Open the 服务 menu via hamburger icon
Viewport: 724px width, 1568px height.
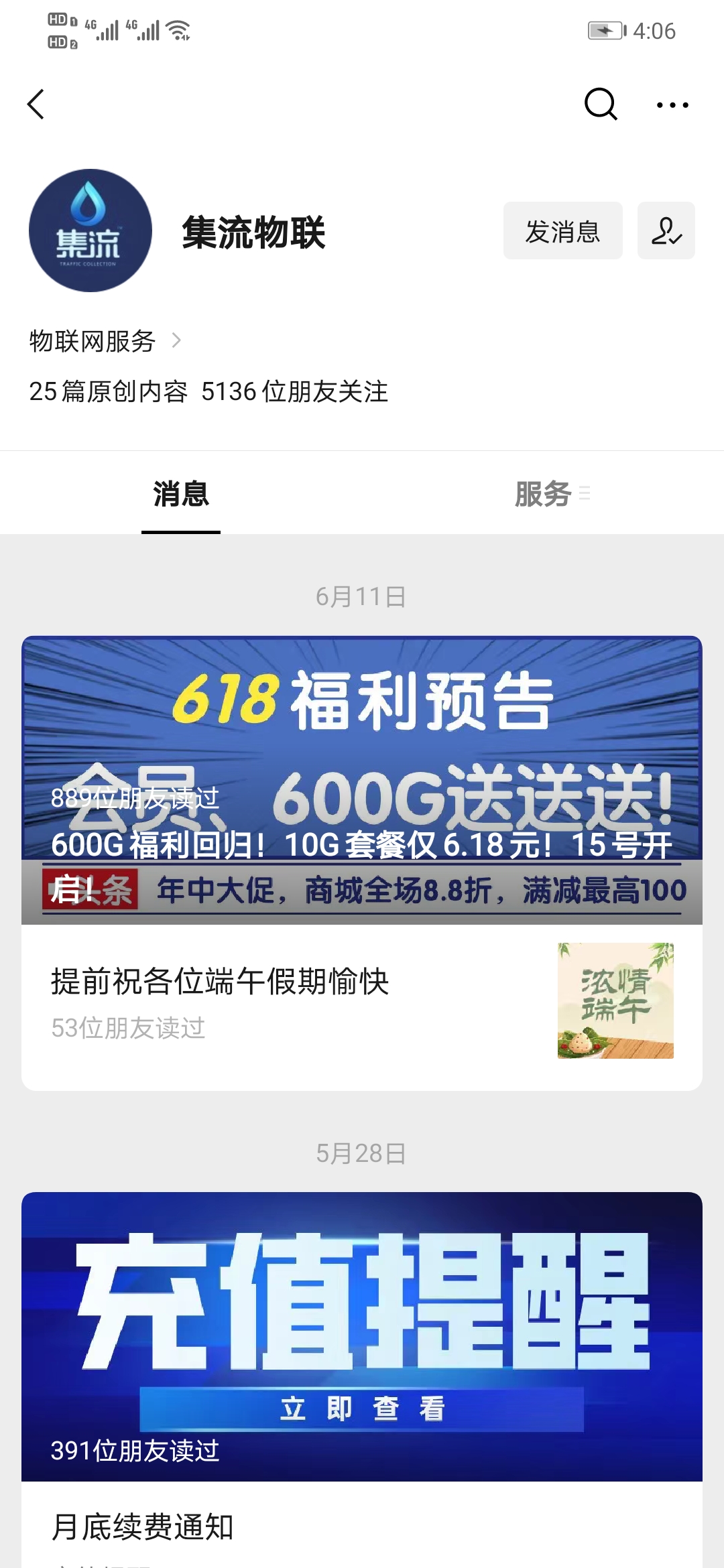pos(586,494)
